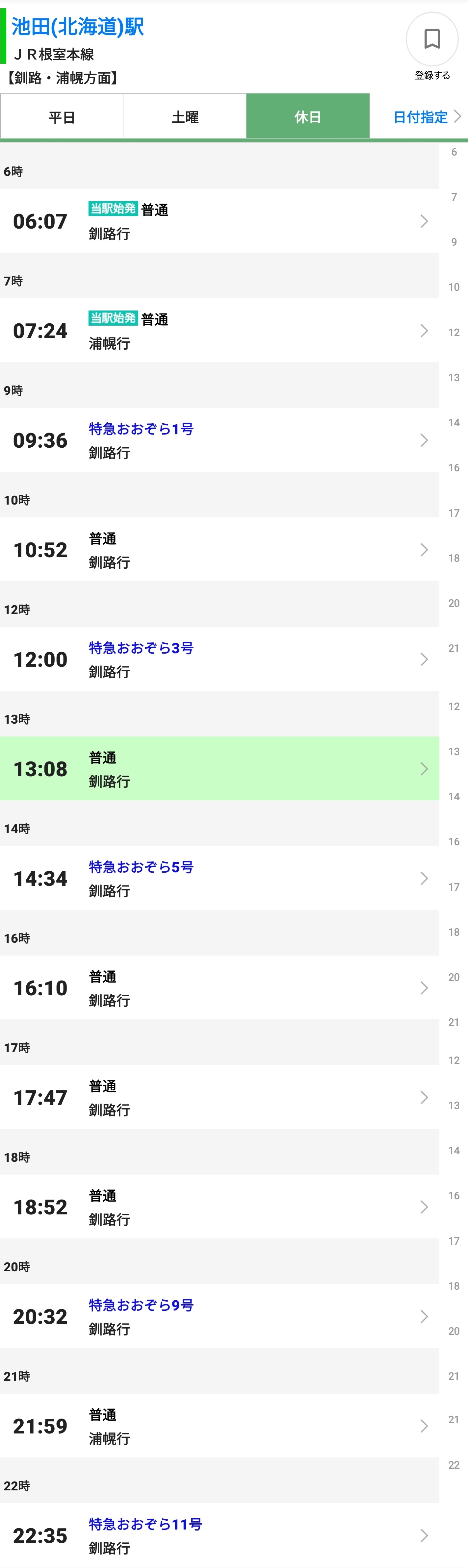468x1568 pixels.
Task: View 20:32 特急おおぞら9号 details
Action: coord(220,1317)
